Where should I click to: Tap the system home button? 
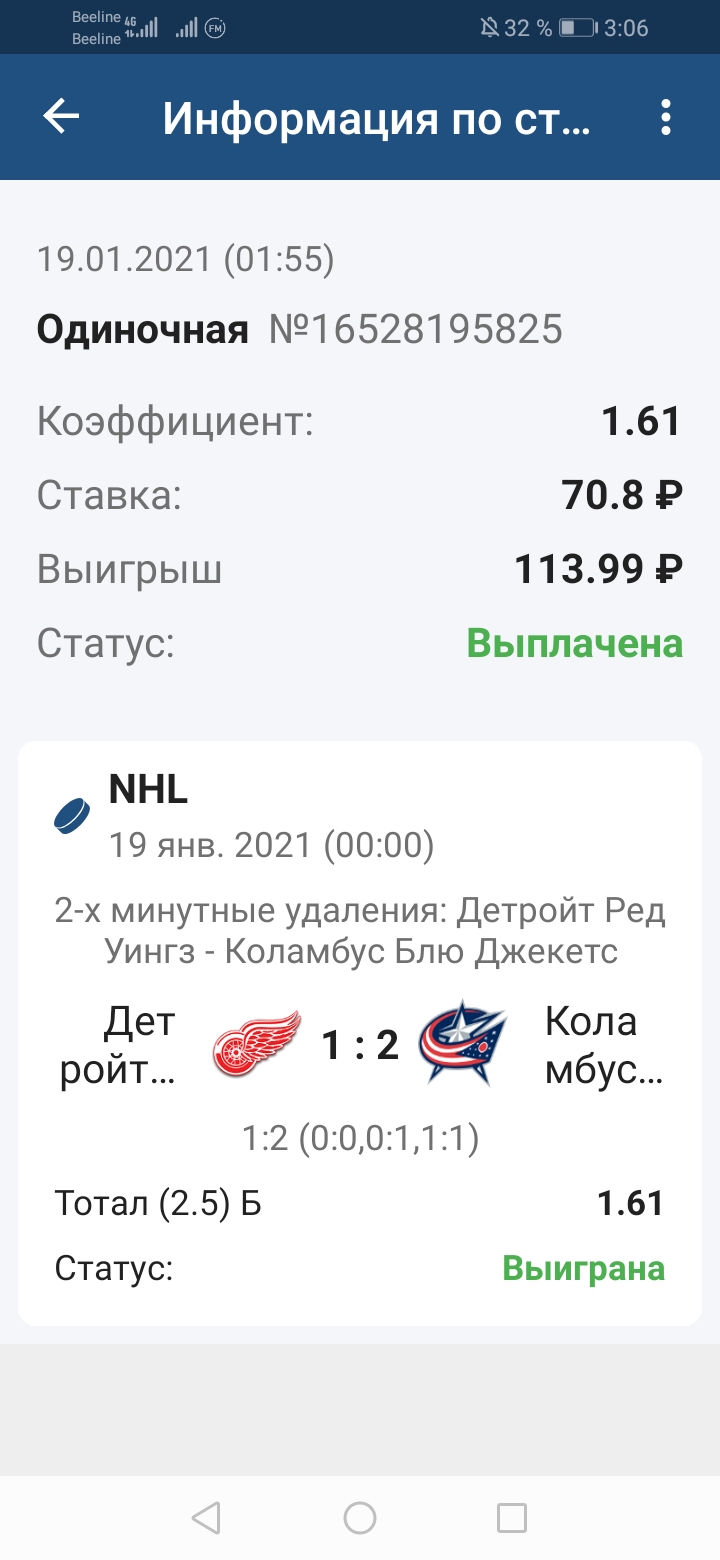click(x=360, y=1518)
